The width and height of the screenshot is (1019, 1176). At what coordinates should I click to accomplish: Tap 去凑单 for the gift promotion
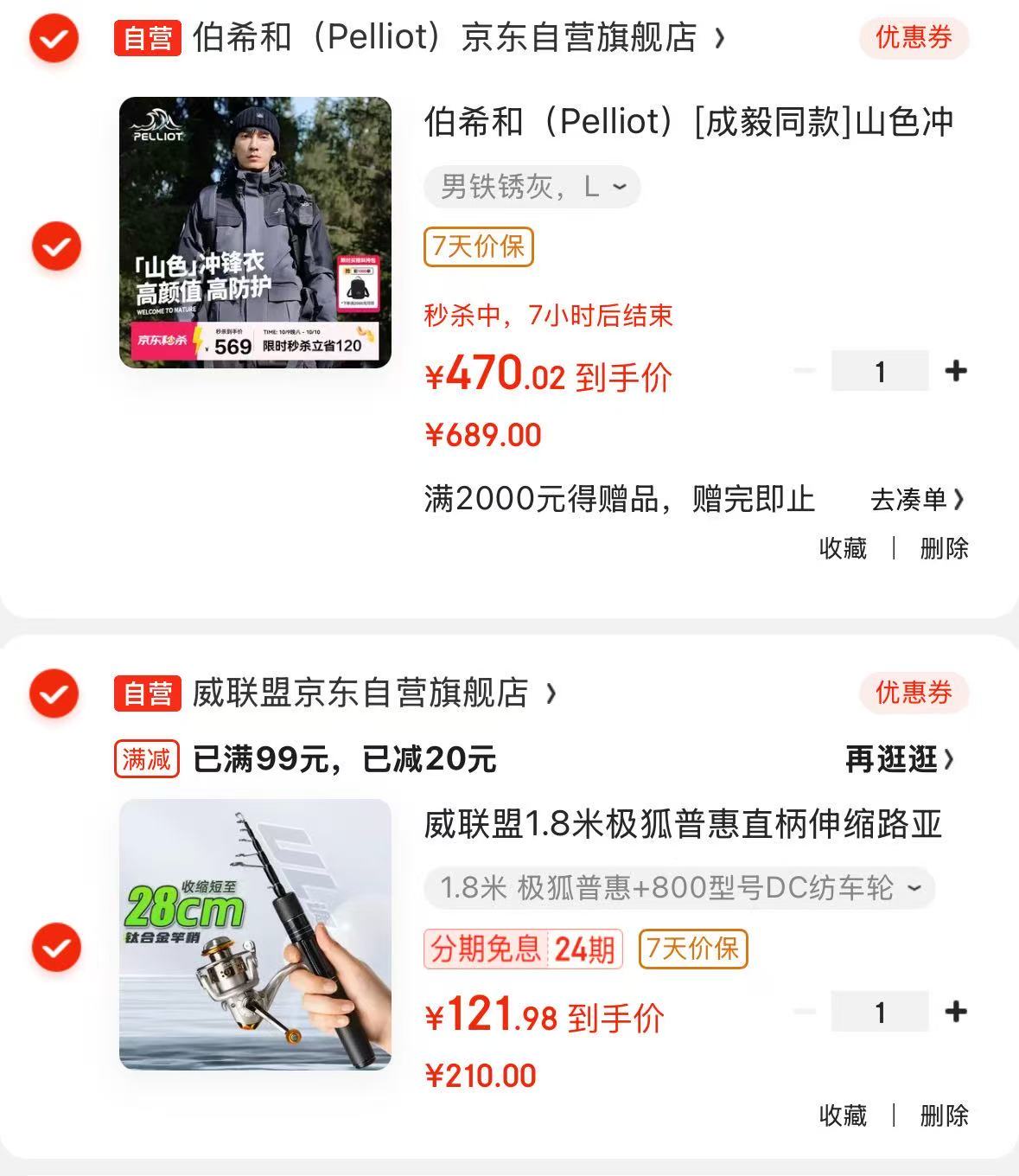coord(916,500)
